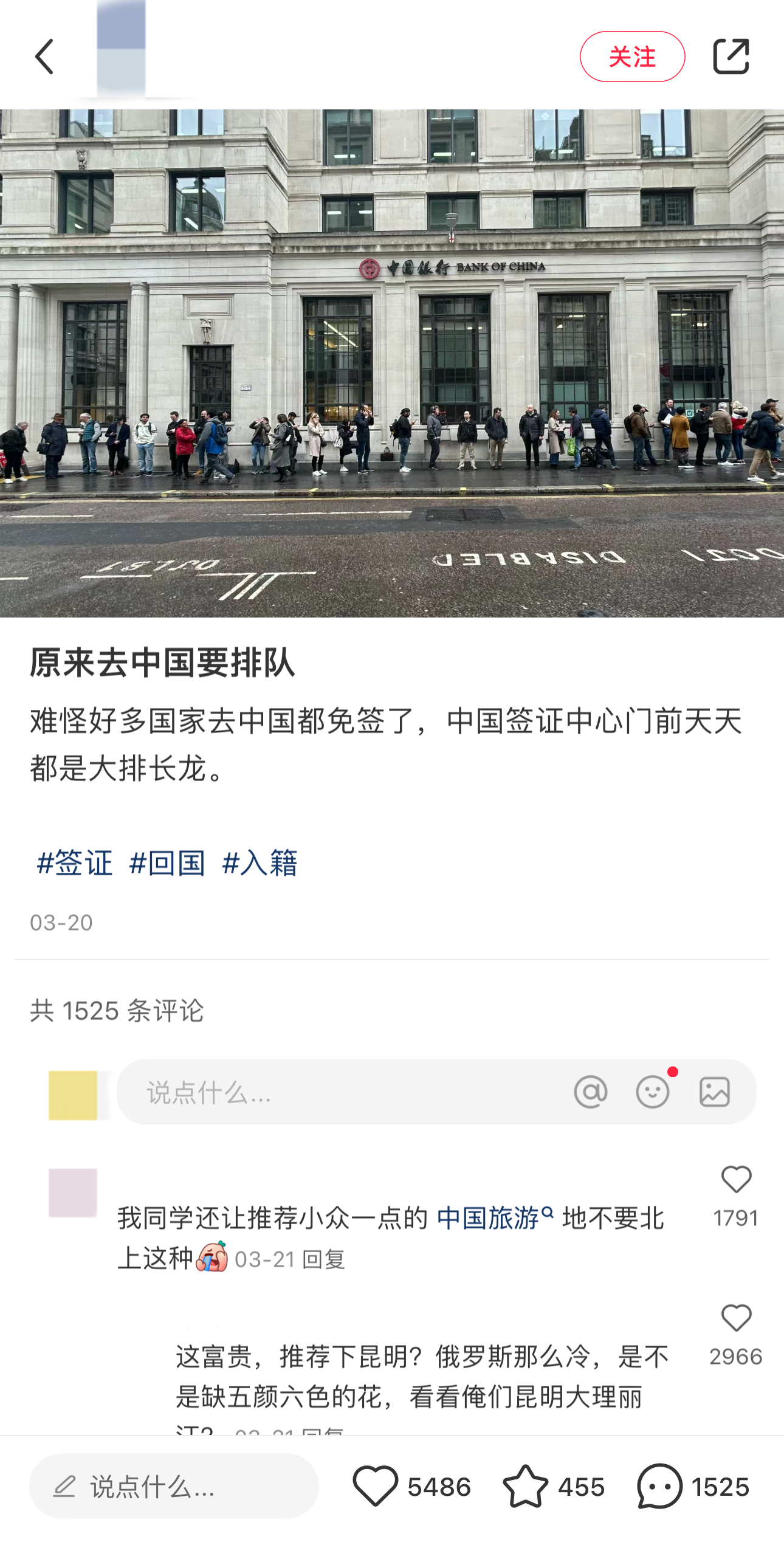Tap the mention @ icon in comment box
Image resolution: width=784 pixels, height=1559 pixels.
(x=590, y=1092)
